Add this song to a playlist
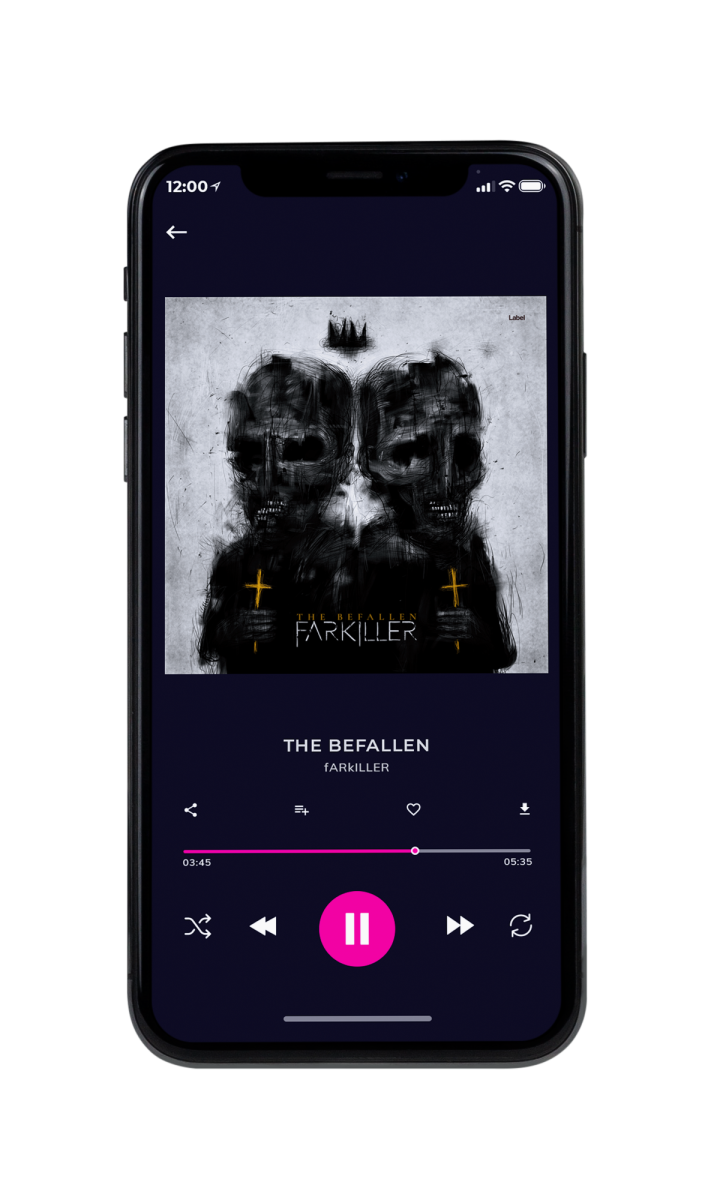This screenshot has height=1200, width=720. pos(301,810)
